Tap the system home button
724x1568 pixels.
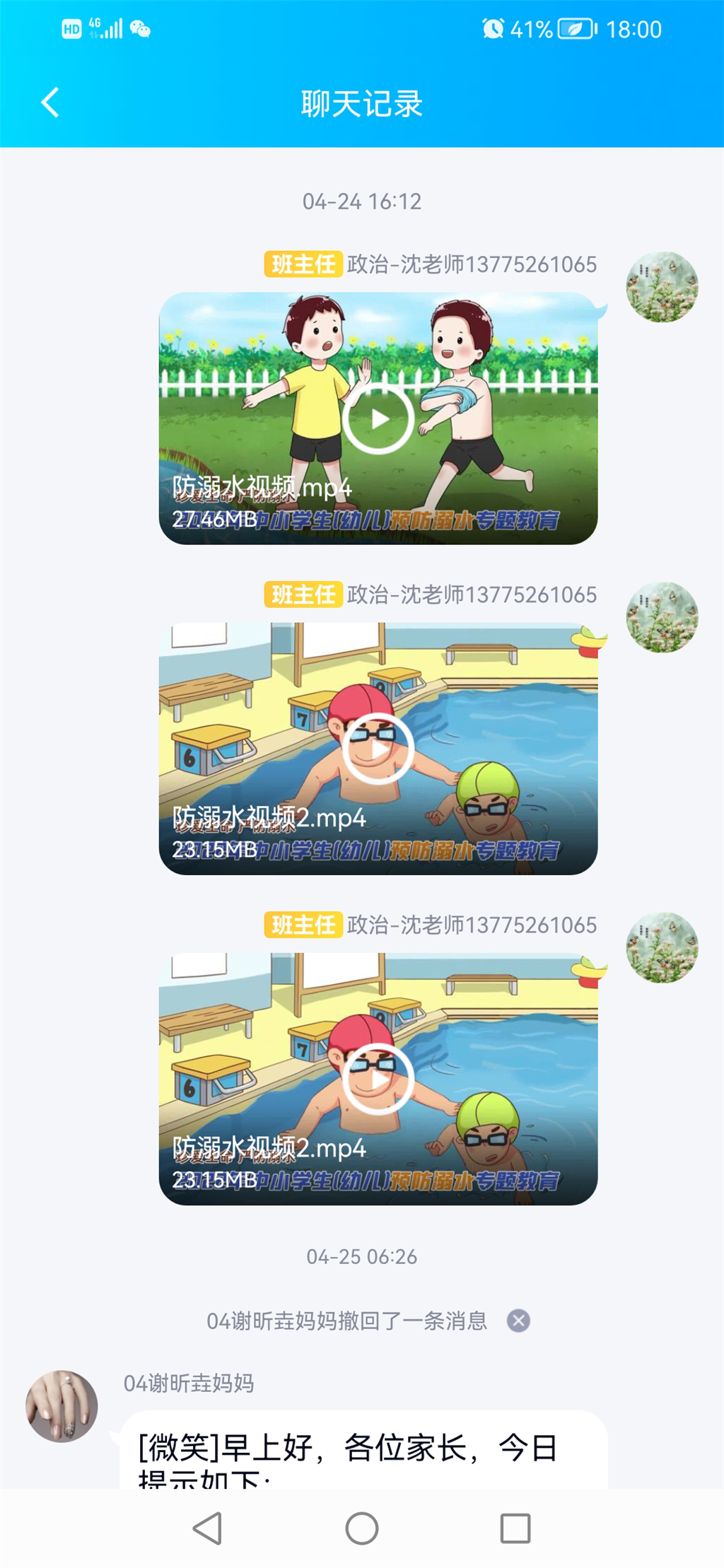point(362,1528)
